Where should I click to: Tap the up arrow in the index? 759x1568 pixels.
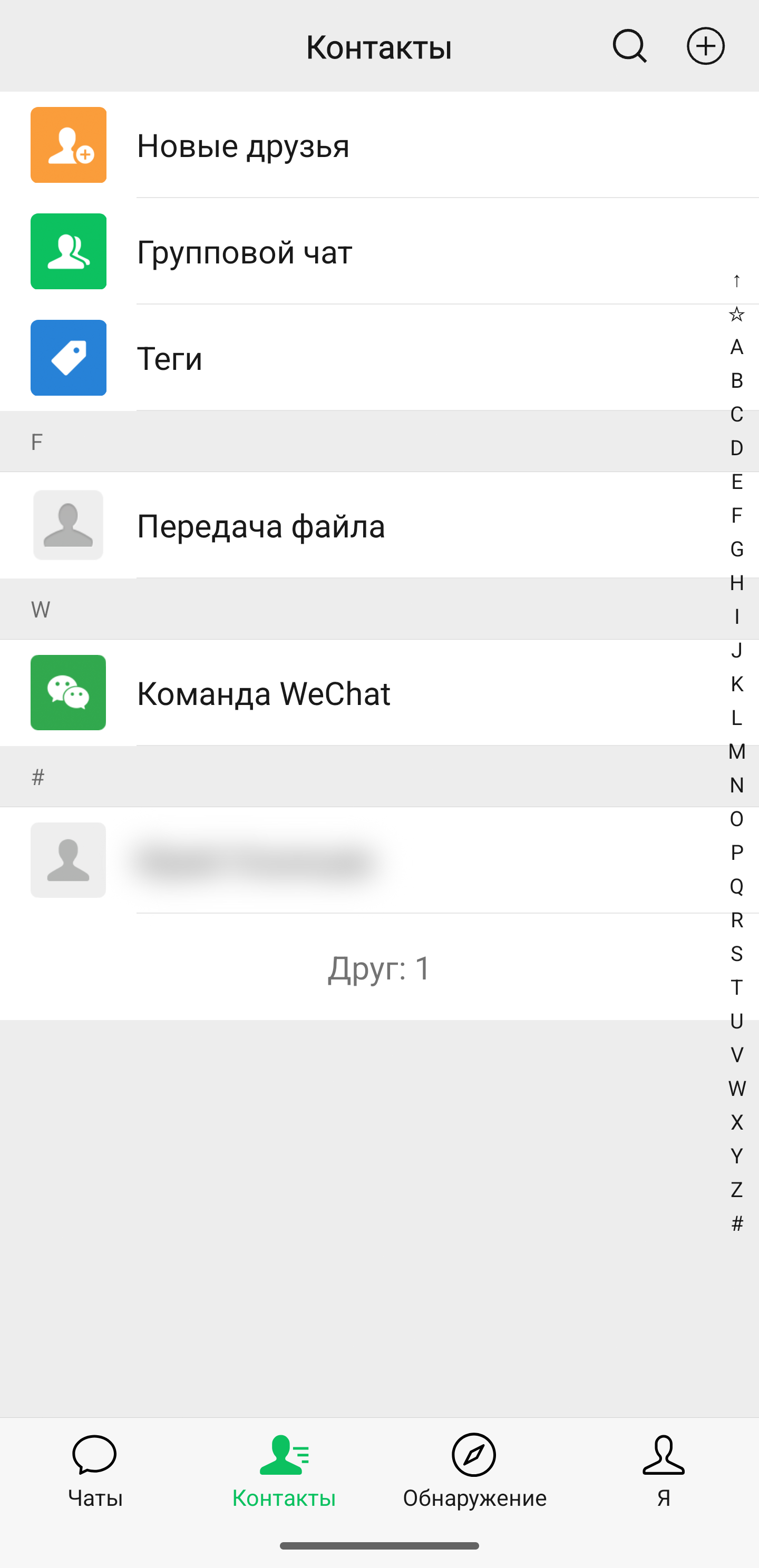point(736,281)
